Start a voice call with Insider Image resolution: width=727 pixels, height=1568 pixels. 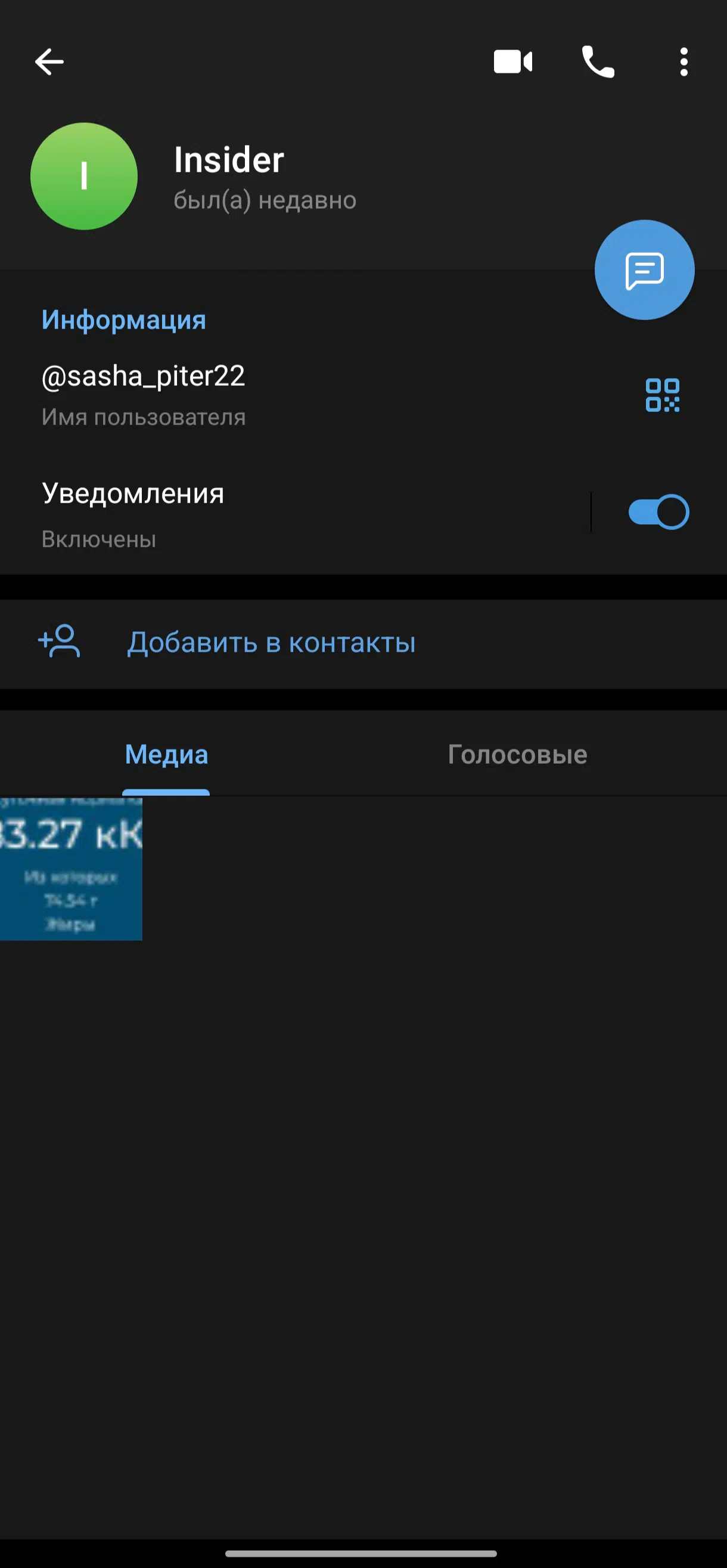pos(598,61)
